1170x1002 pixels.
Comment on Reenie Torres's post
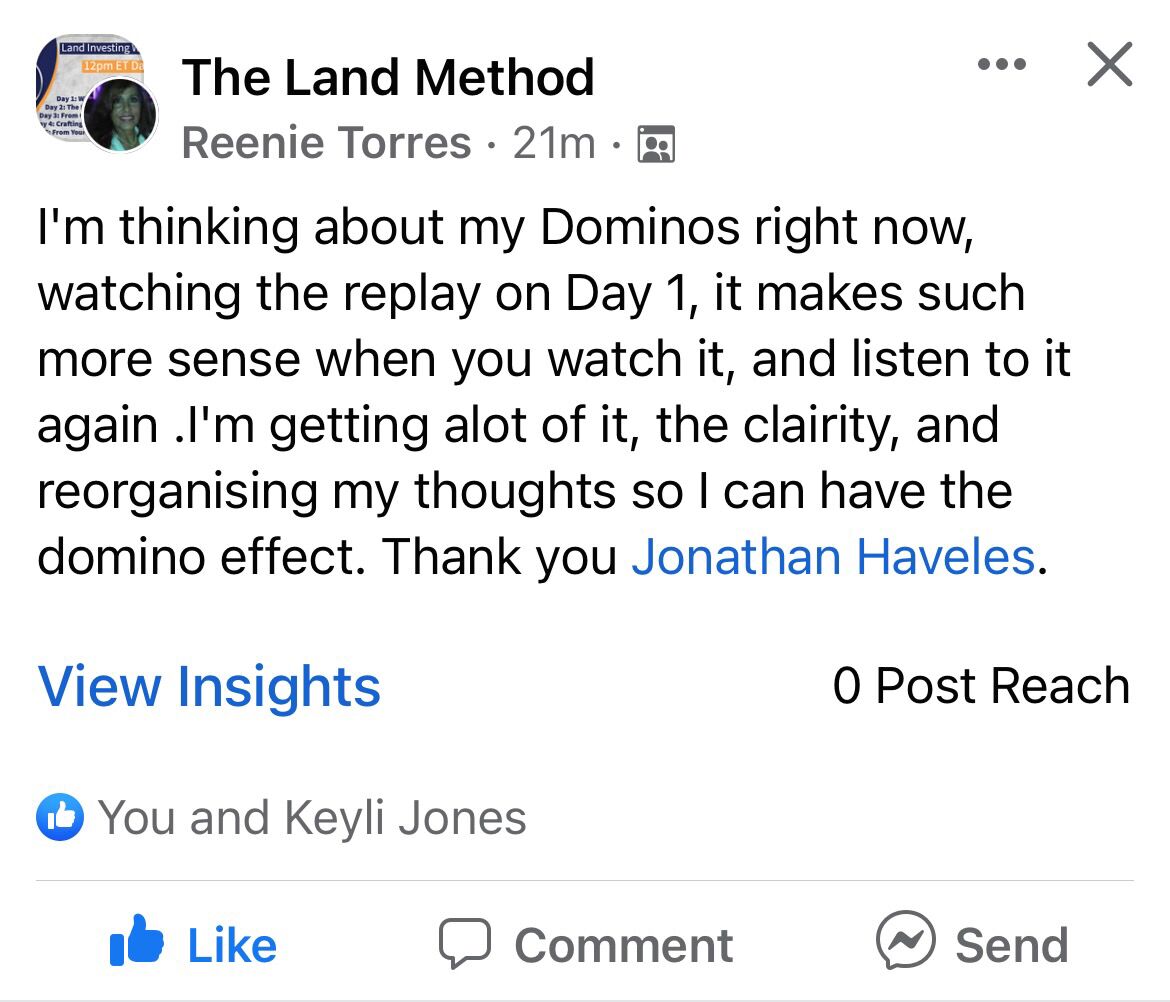pyautogui.click(x=586, y=944)
